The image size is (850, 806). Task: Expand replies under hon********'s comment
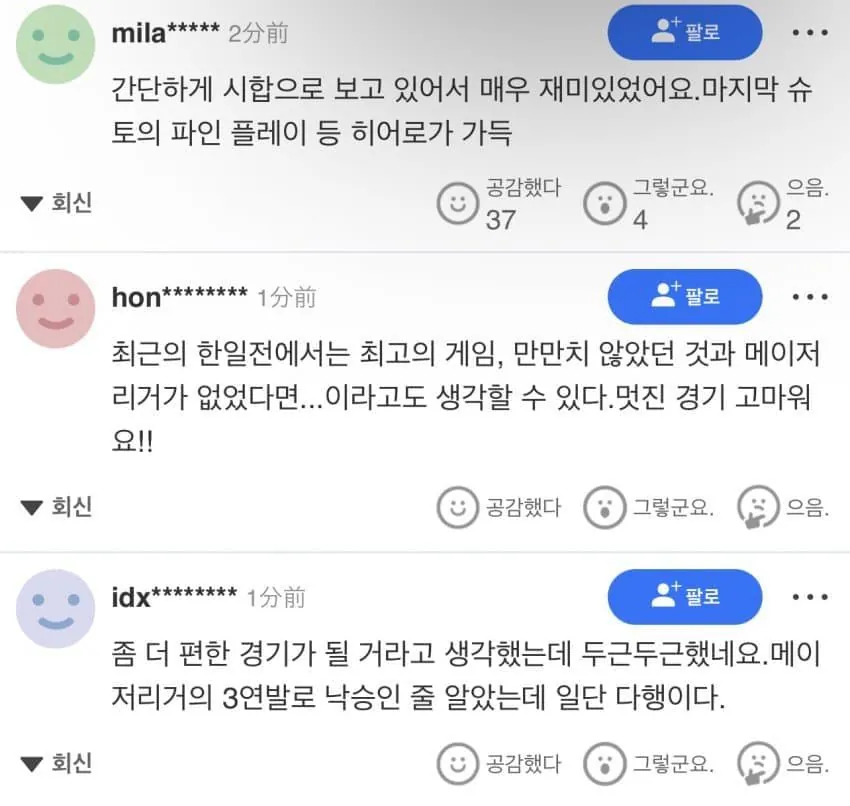pyautogui.click(x=57, y=506)
